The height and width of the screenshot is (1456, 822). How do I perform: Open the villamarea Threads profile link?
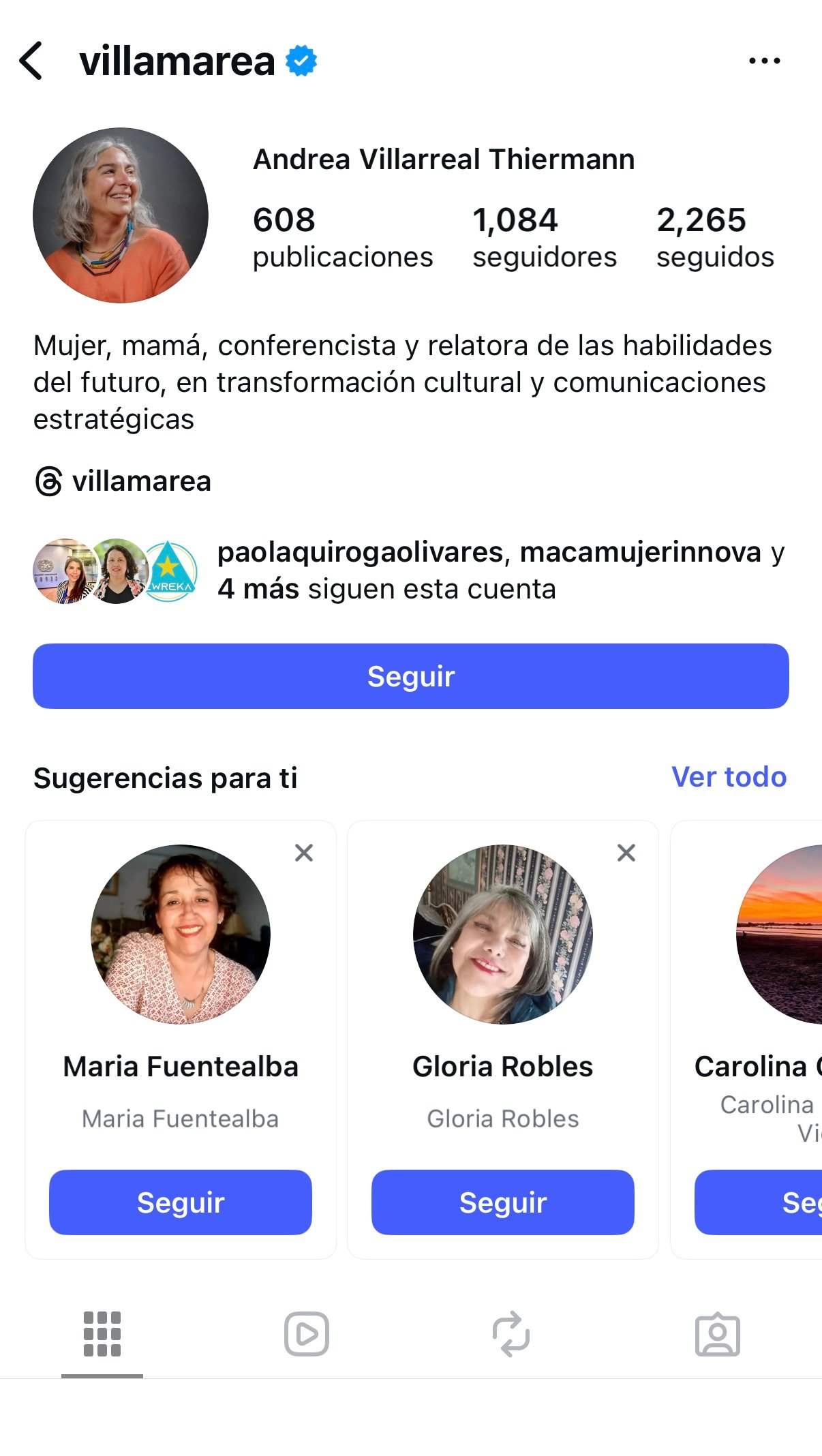123,481
